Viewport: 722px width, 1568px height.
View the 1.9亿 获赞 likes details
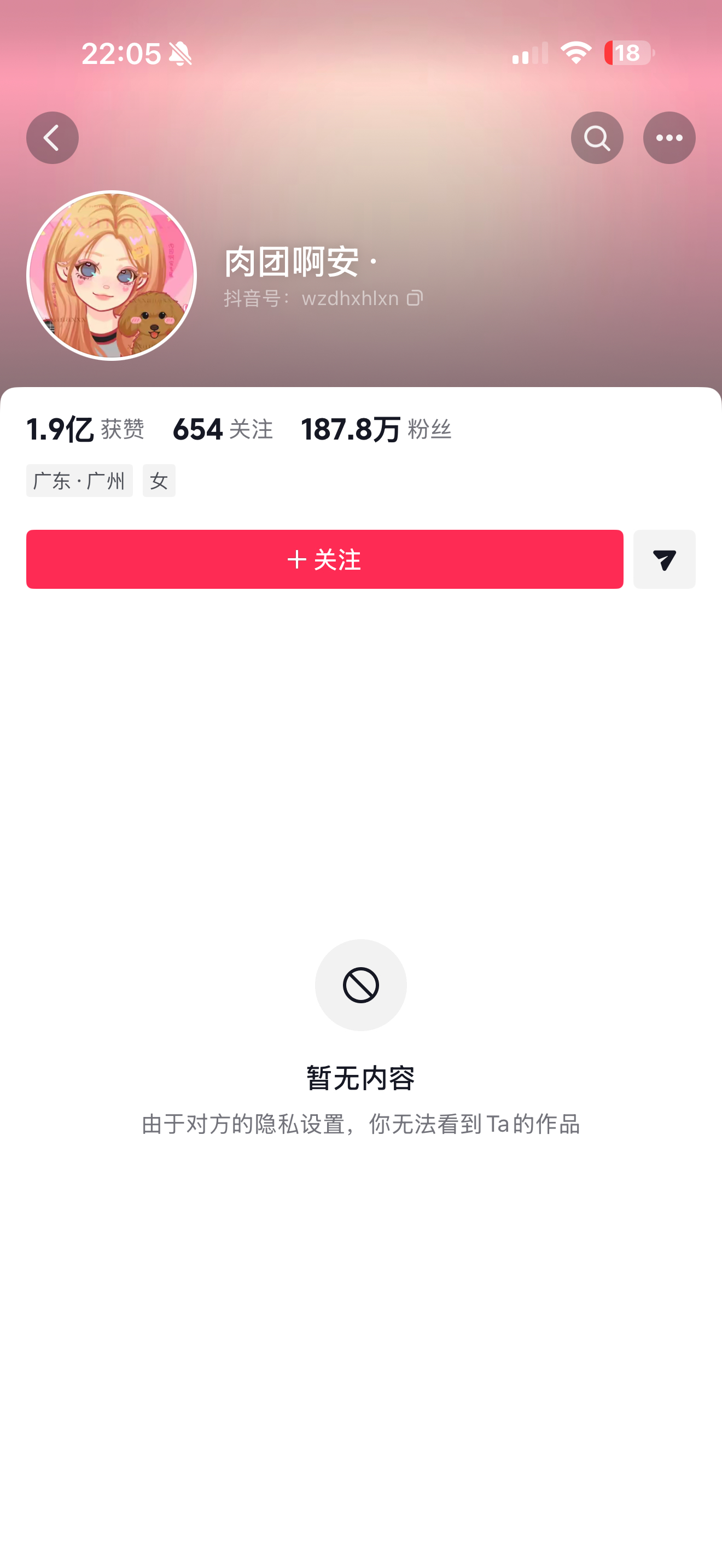(85, 429)
